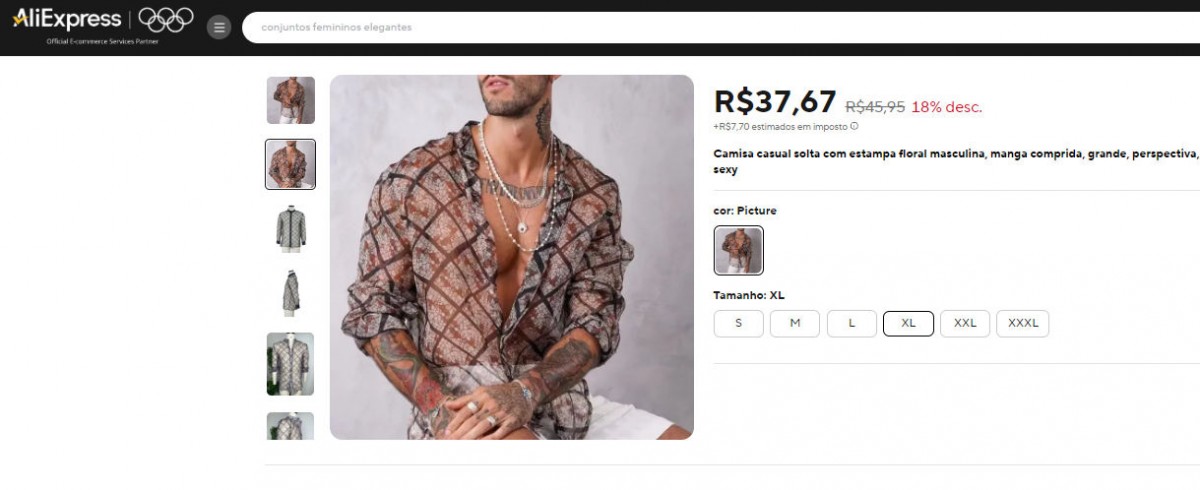Viewport: 1200px width, 490px height.
Task: Select size S
Action: pyautogui.click(x=738, y=323)
